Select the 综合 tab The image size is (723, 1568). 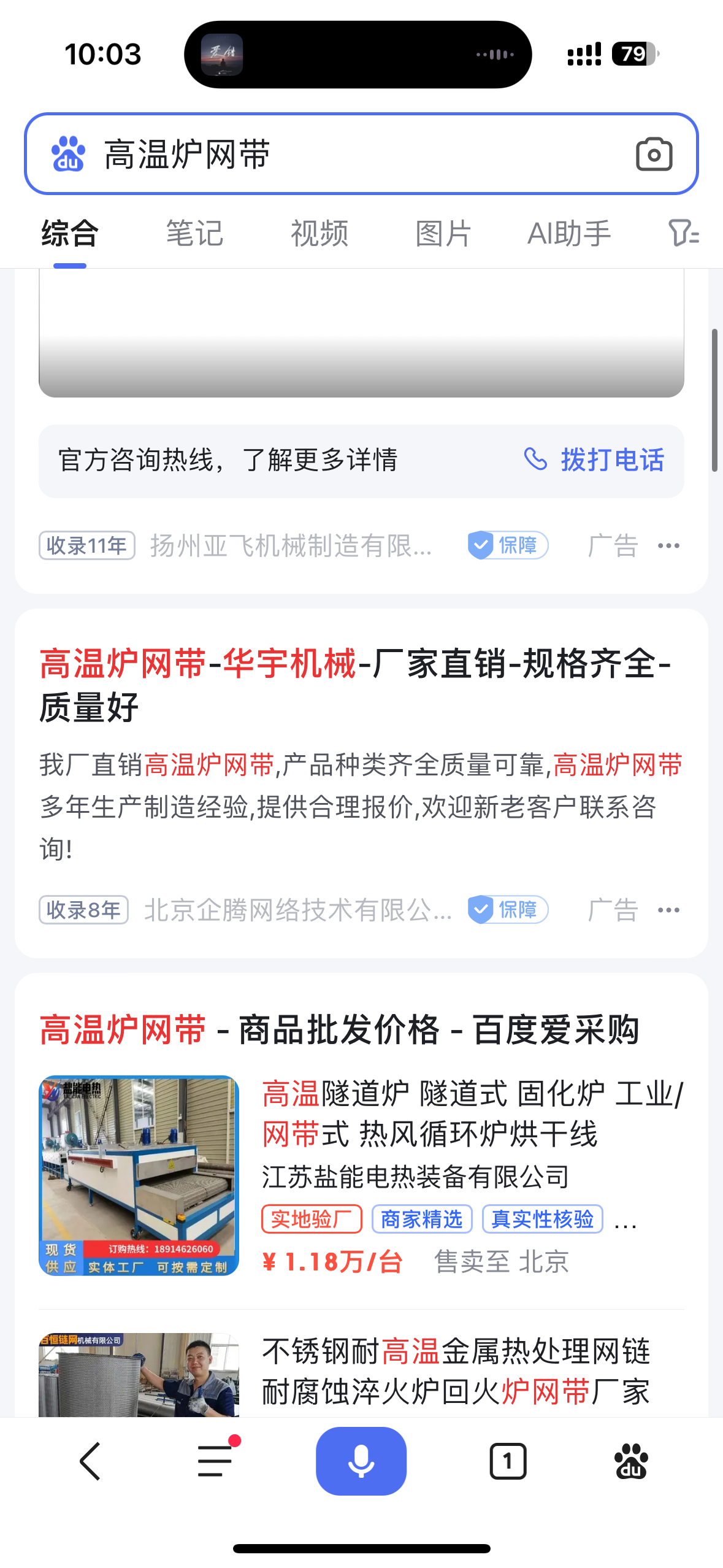(x=70, y=234)
